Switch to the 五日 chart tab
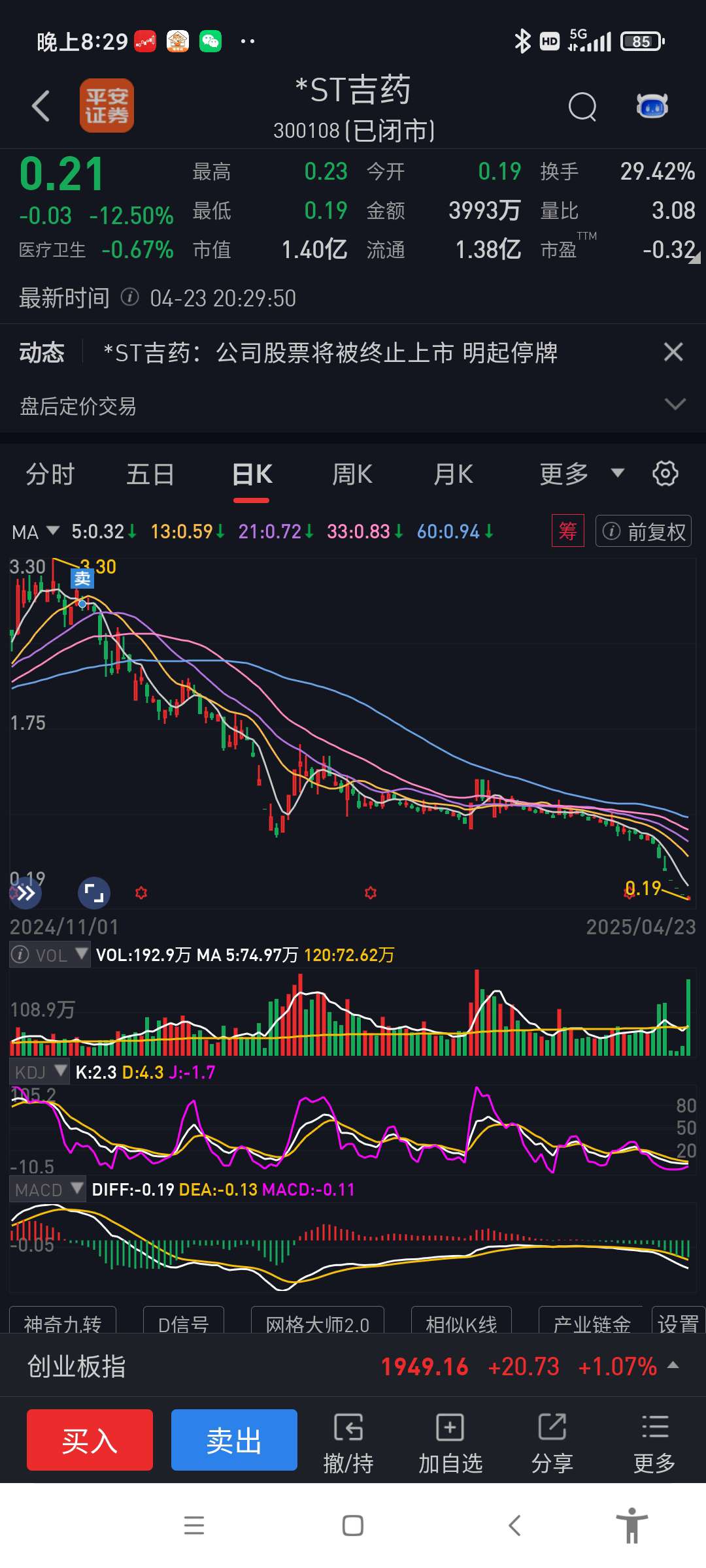The width and height of the screenshot is (706, 1568). [x=150, y=474]
